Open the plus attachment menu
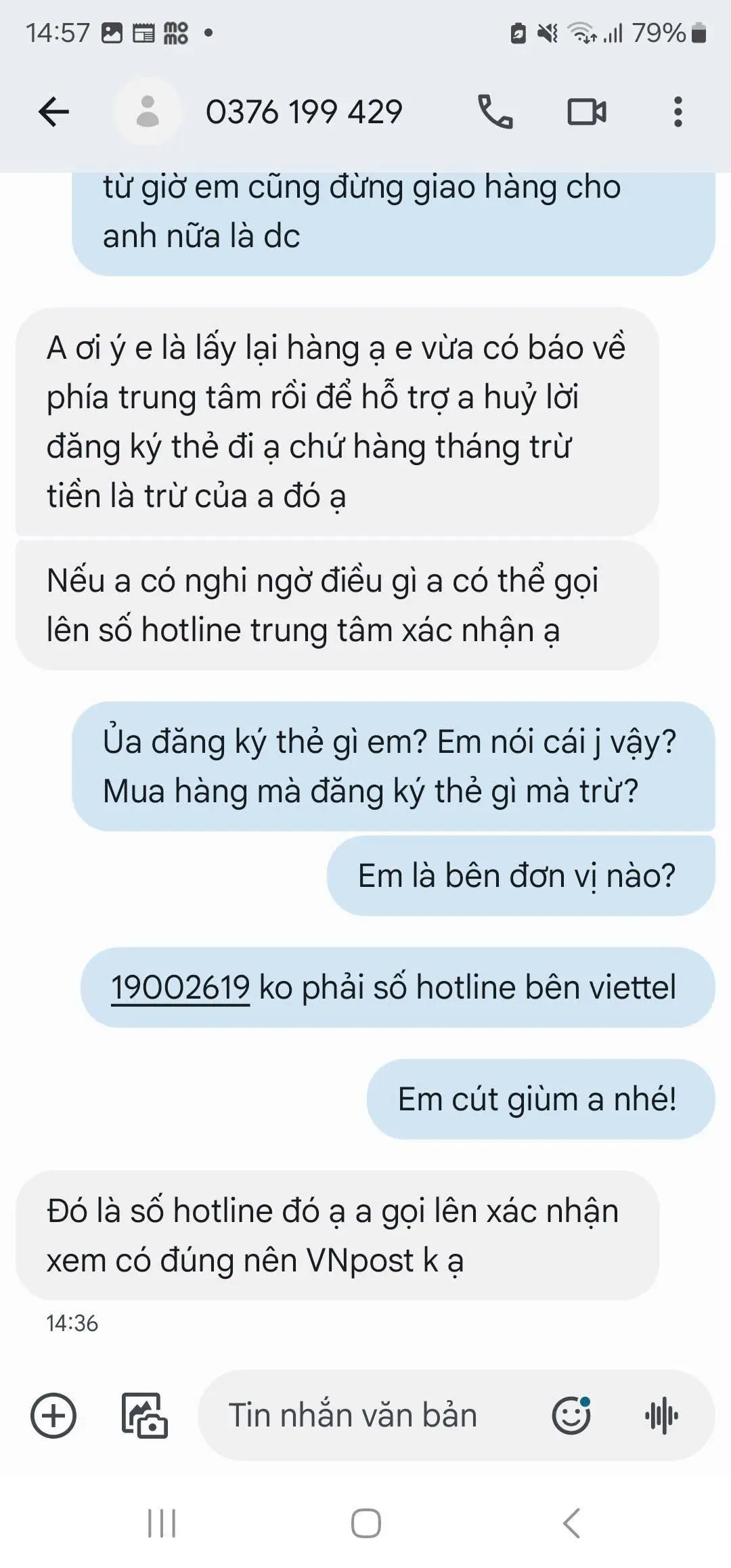 coord(53,1416)
